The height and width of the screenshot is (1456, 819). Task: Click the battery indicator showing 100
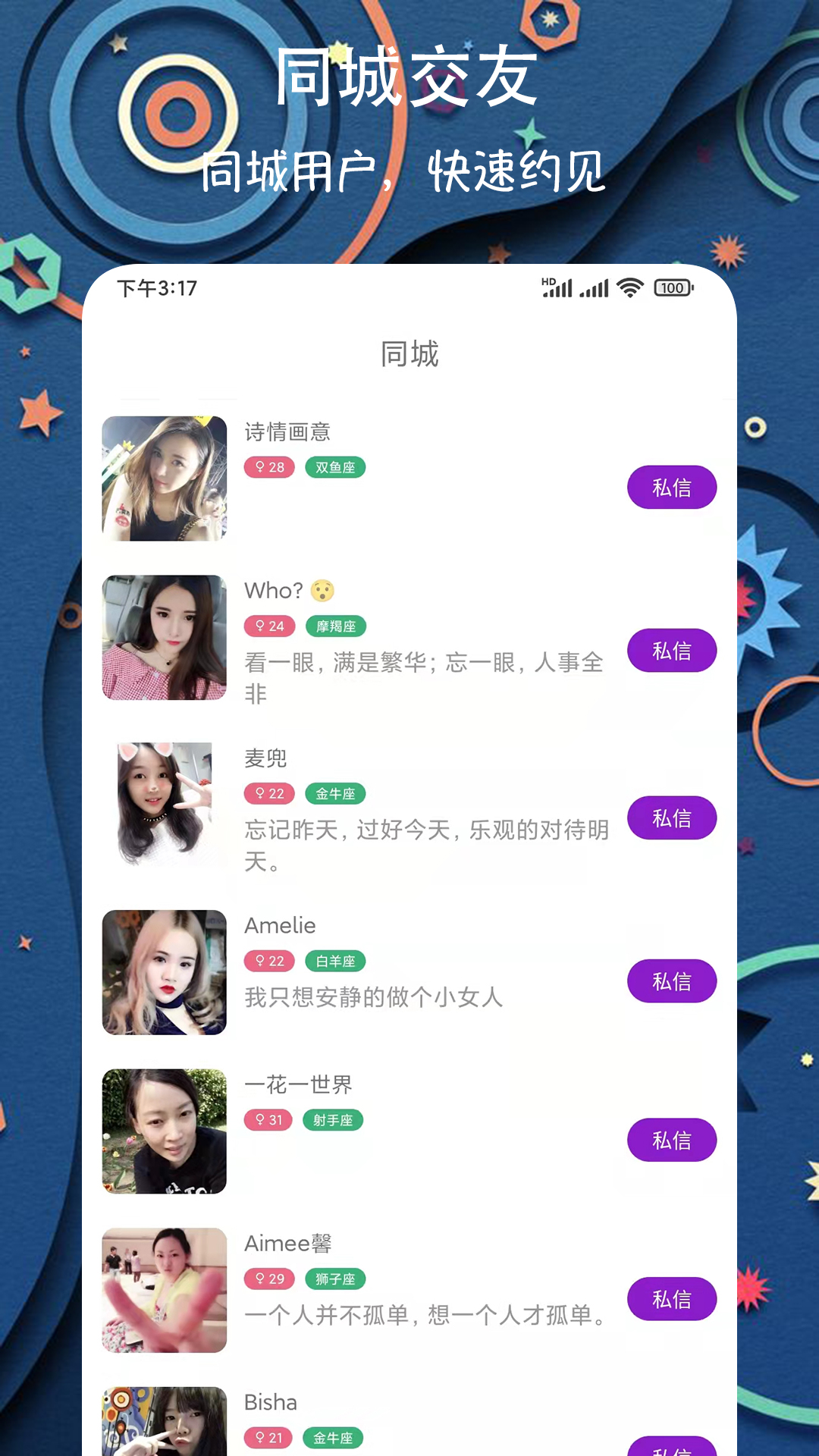coord(670,288)
